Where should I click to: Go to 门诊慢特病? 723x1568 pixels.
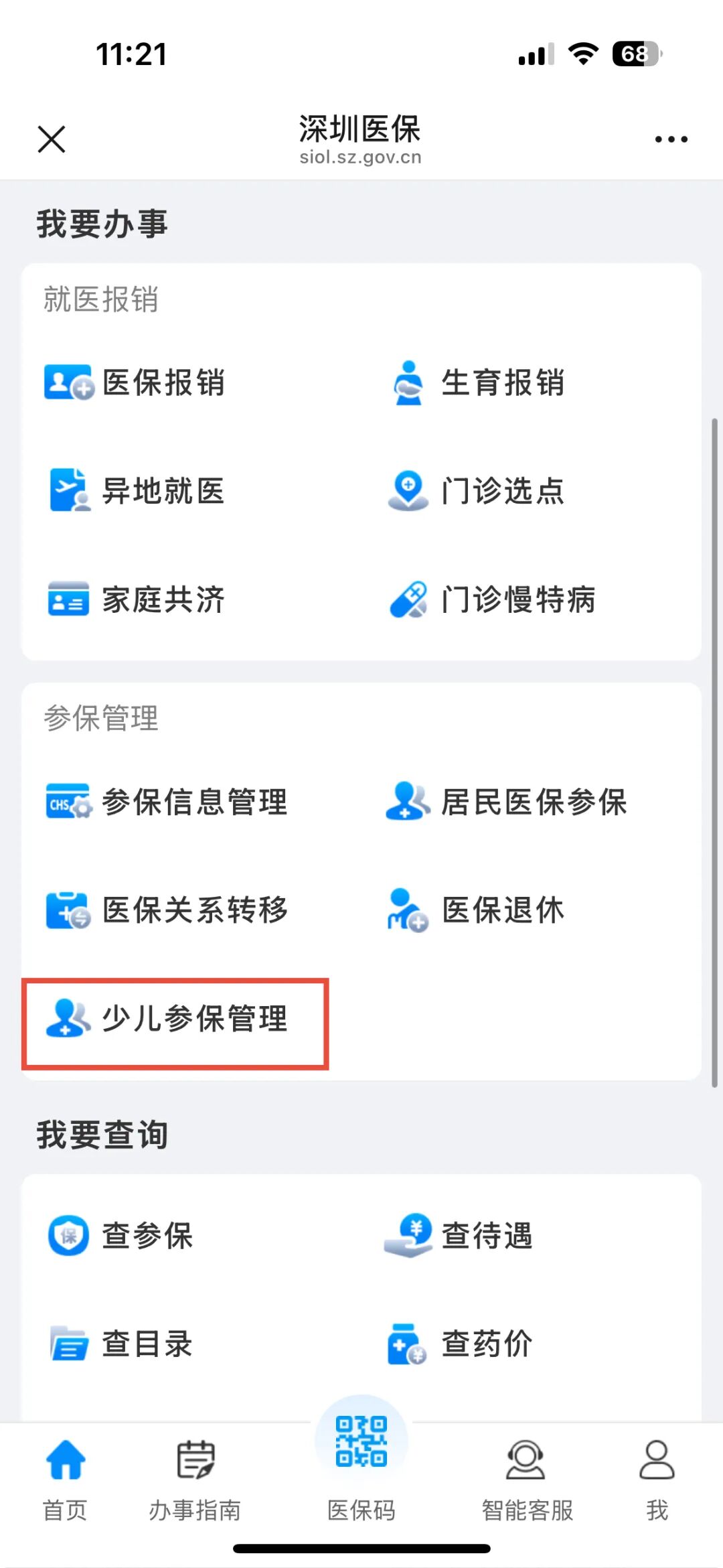coord(492,599)
